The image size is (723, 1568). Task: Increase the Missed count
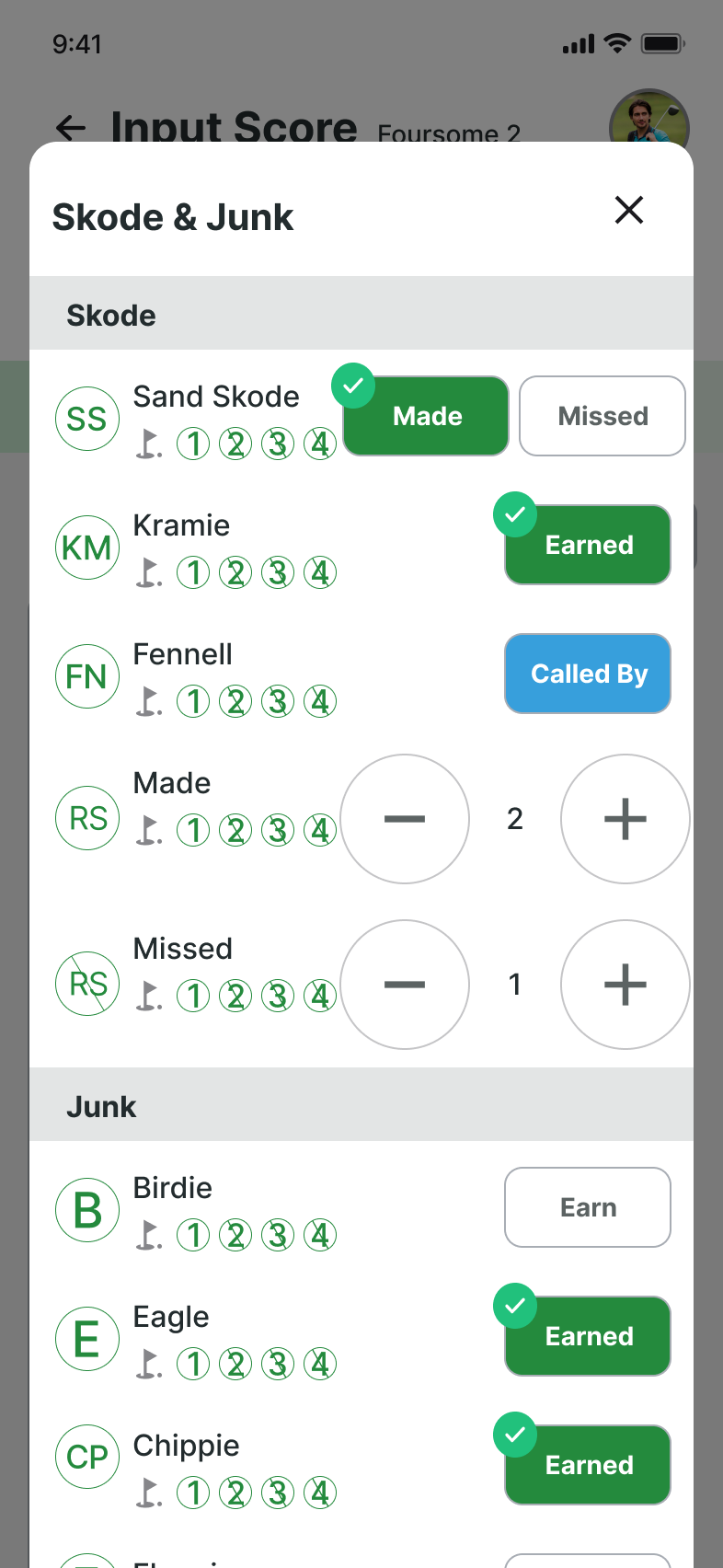coord(625,985)
